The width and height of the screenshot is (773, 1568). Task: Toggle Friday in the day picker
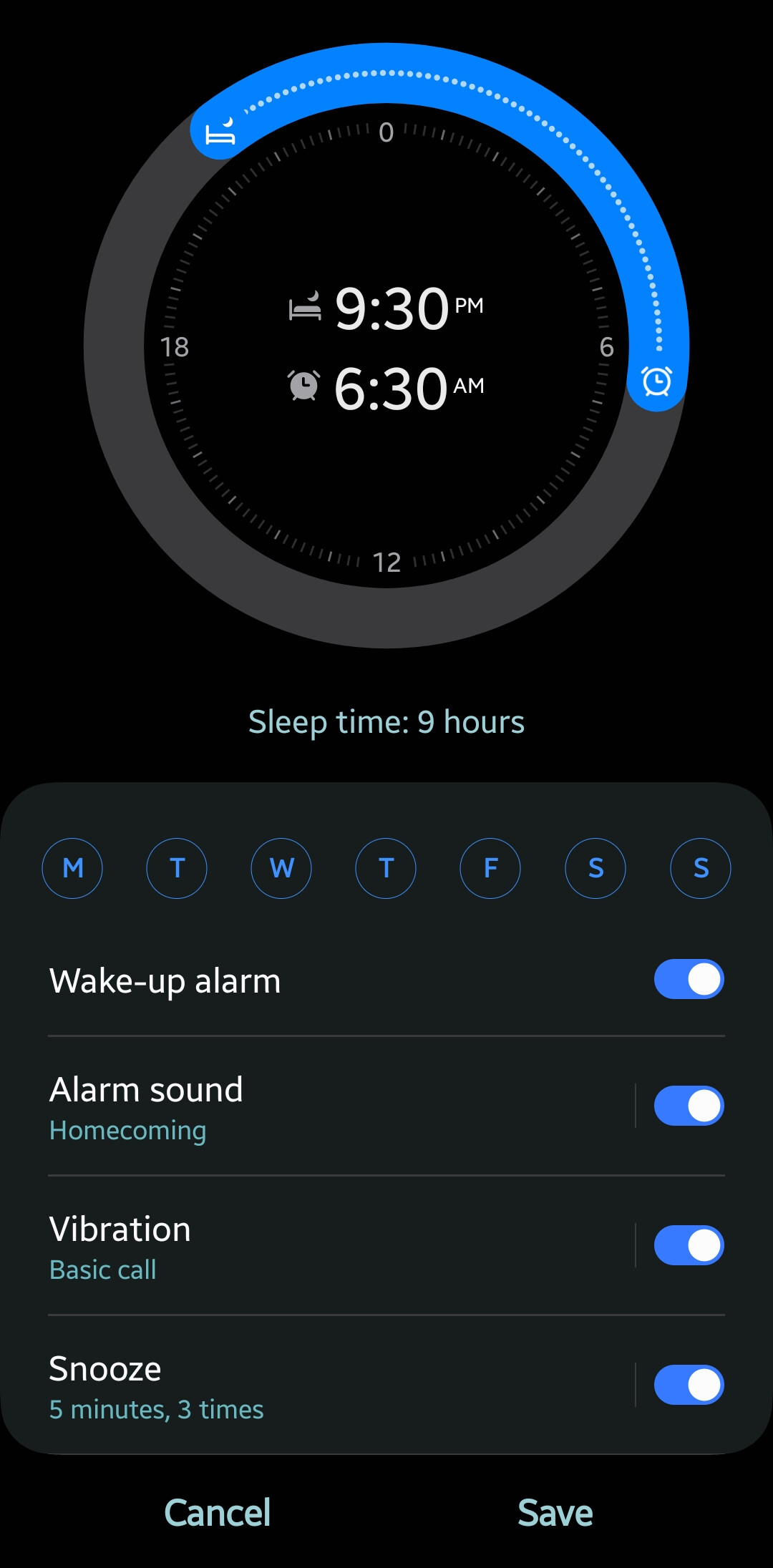pyautogui.click(x=490, y=868)
